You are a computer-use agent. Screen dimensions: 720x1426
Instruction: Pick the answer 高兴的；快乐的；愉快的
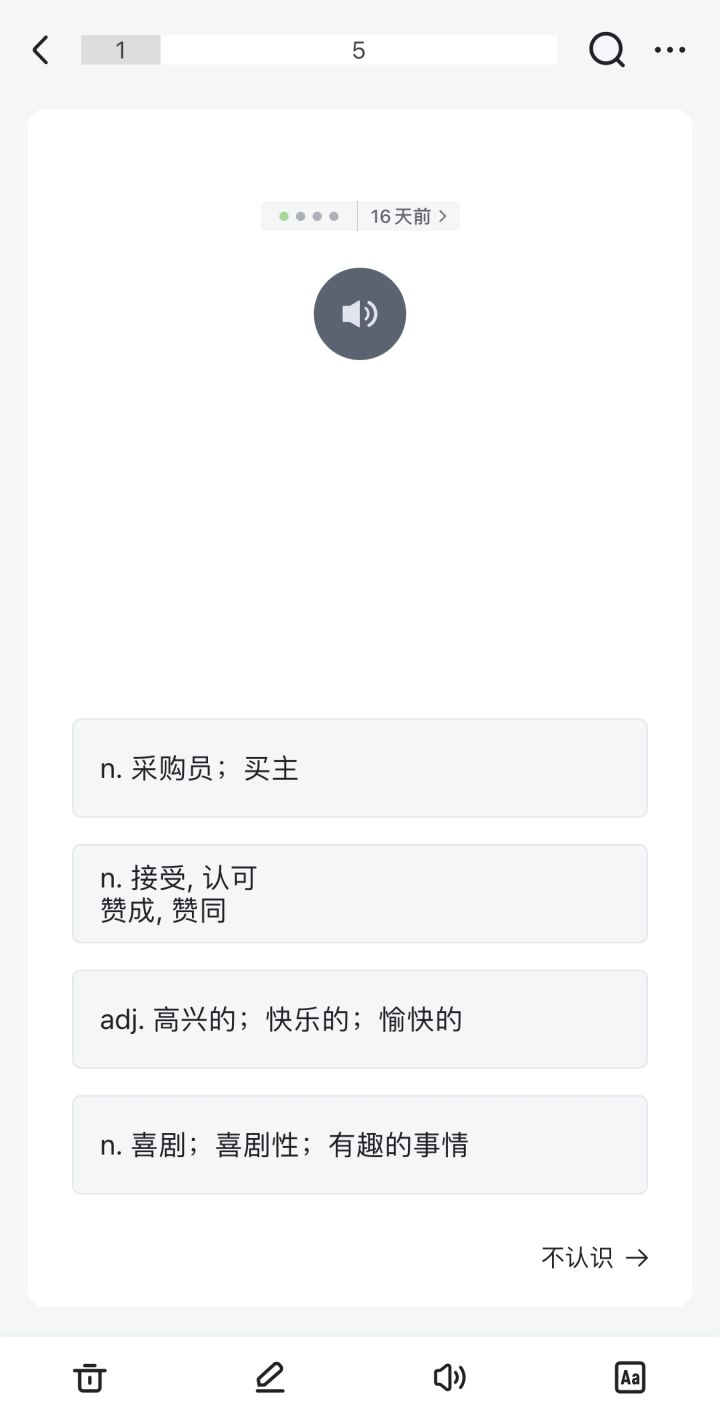coord(360,1019)
